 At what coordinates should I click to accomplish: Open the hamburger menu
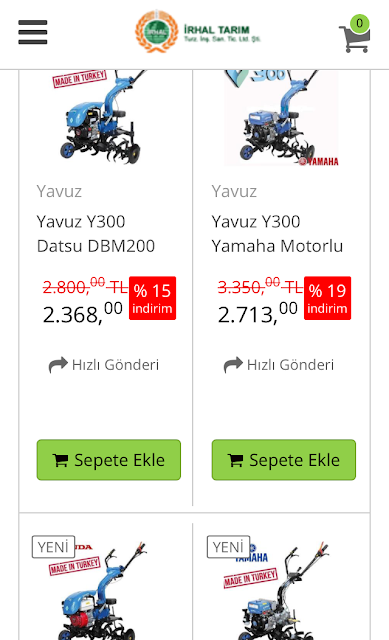33,32
